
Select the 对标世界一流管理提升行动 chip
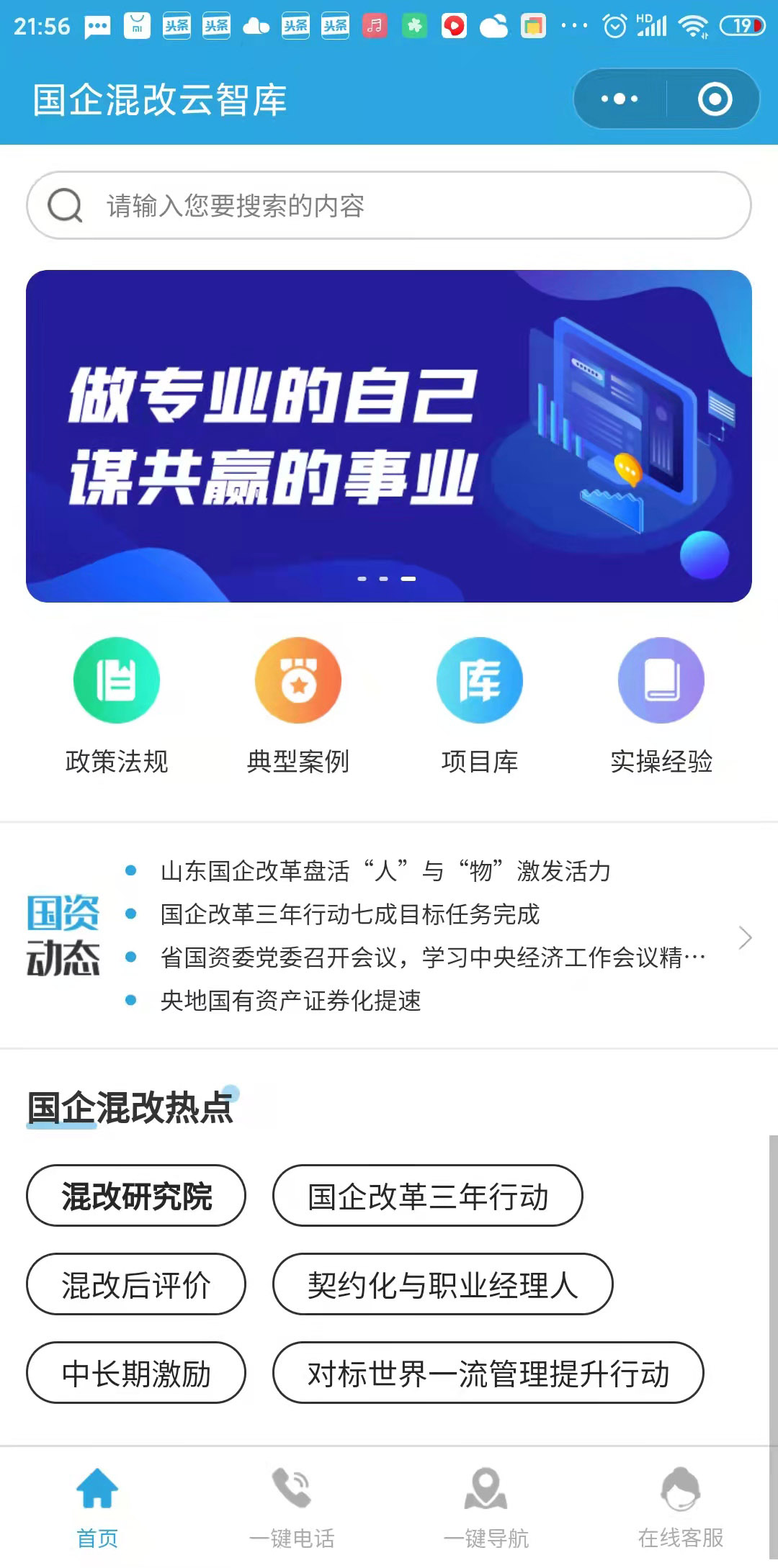point(488,1373)
